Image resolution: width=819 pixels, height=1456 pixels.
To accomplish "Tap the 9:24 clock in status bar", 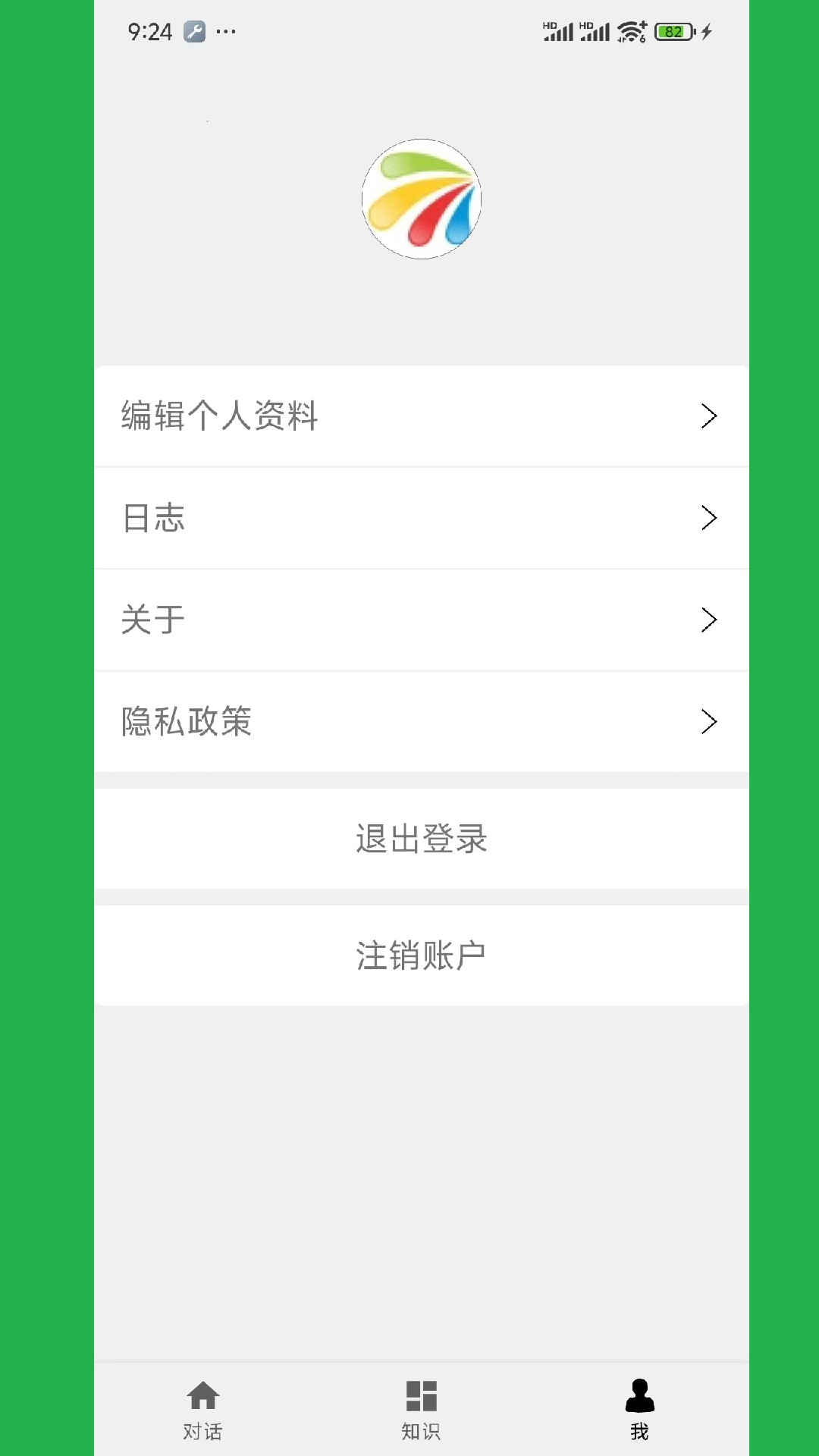I will [x=149, y=31].
